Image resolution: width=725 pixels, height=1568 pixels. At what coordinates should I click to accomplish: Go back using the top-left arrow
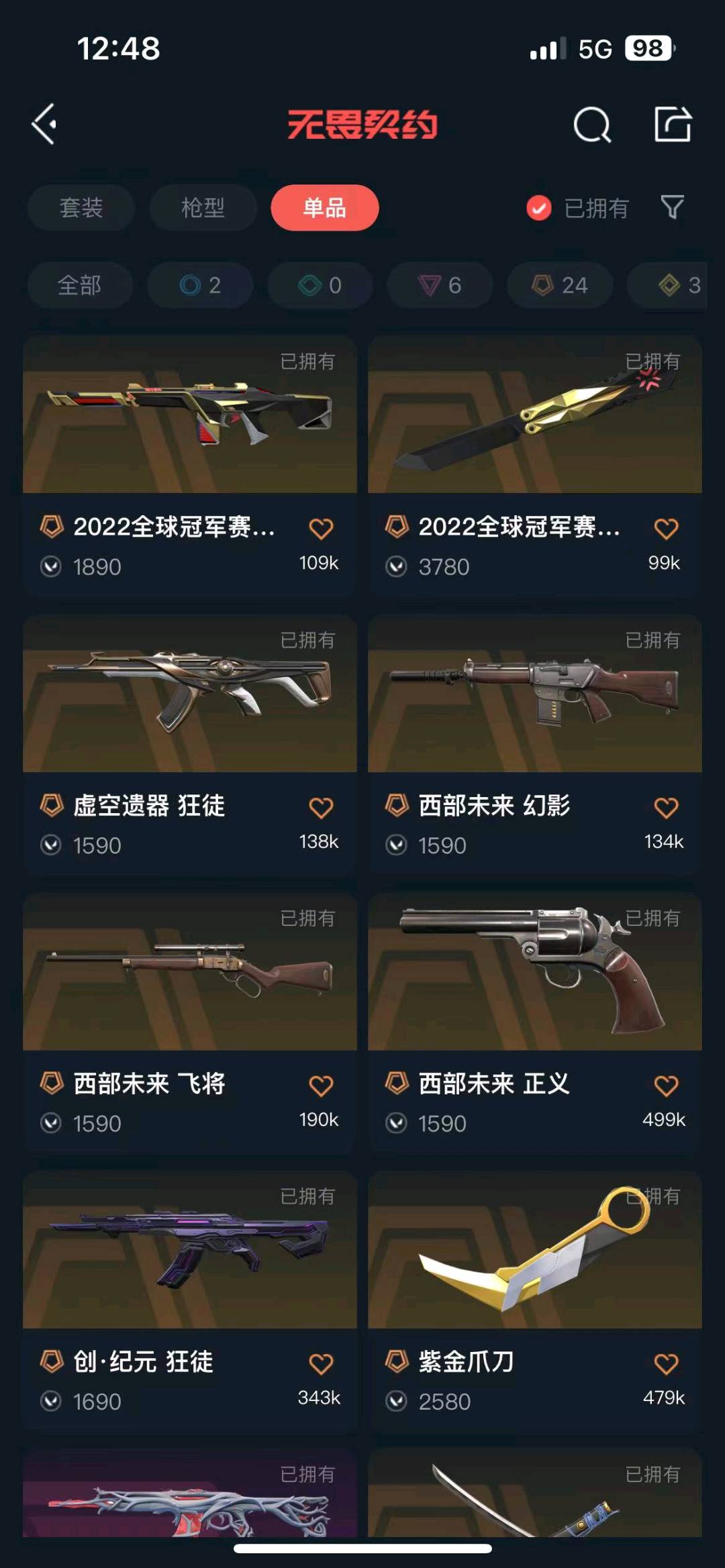pyautogui.click(x=44, y=125)
